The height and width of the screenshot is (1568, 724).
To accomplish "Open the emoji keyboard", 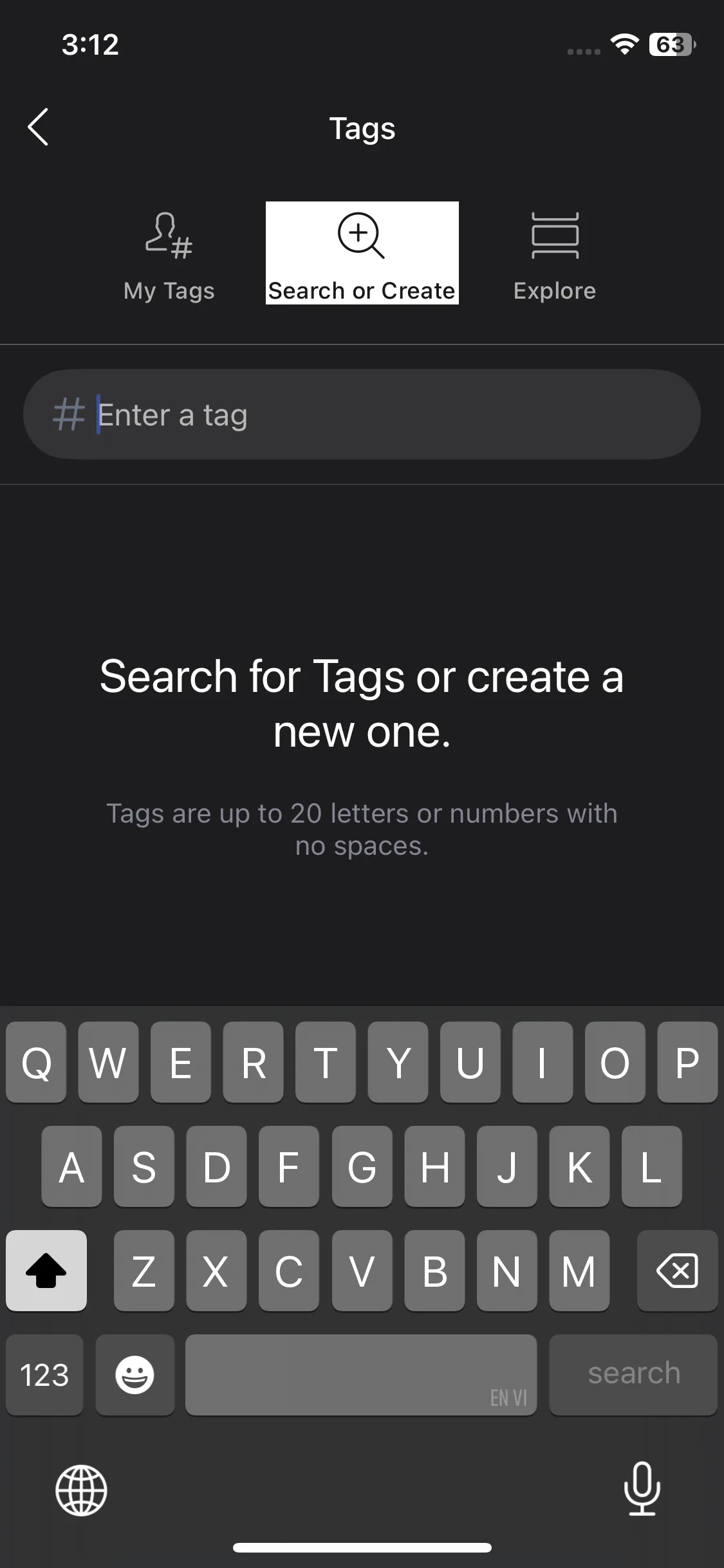I will click(135, 1374).
